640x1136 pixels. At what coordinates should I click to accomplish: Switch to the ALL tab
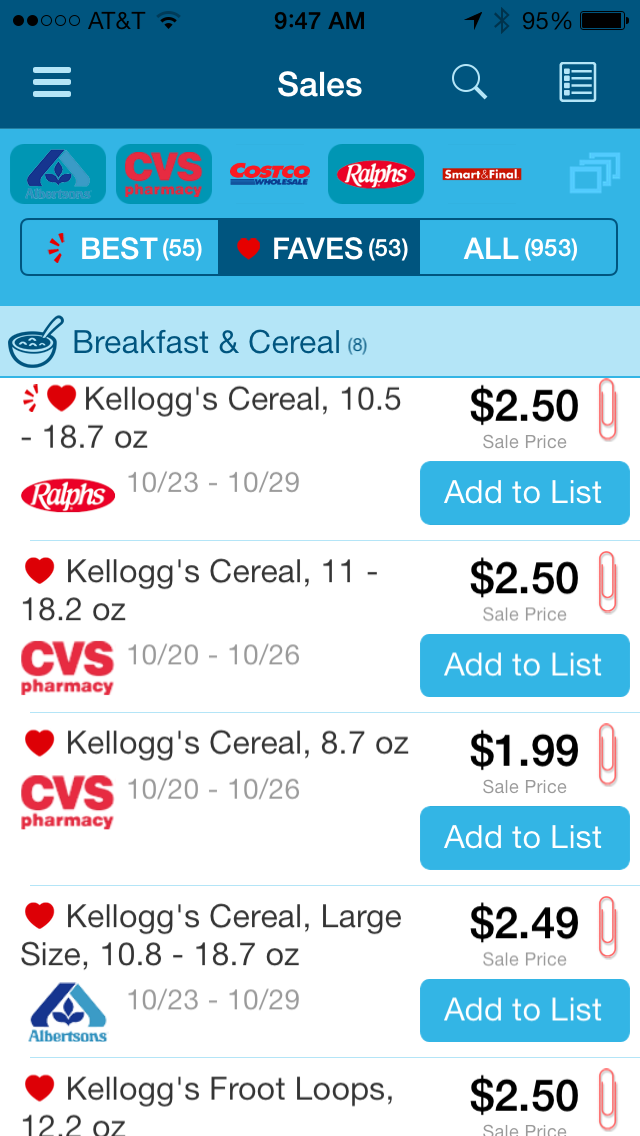[518, 248]
